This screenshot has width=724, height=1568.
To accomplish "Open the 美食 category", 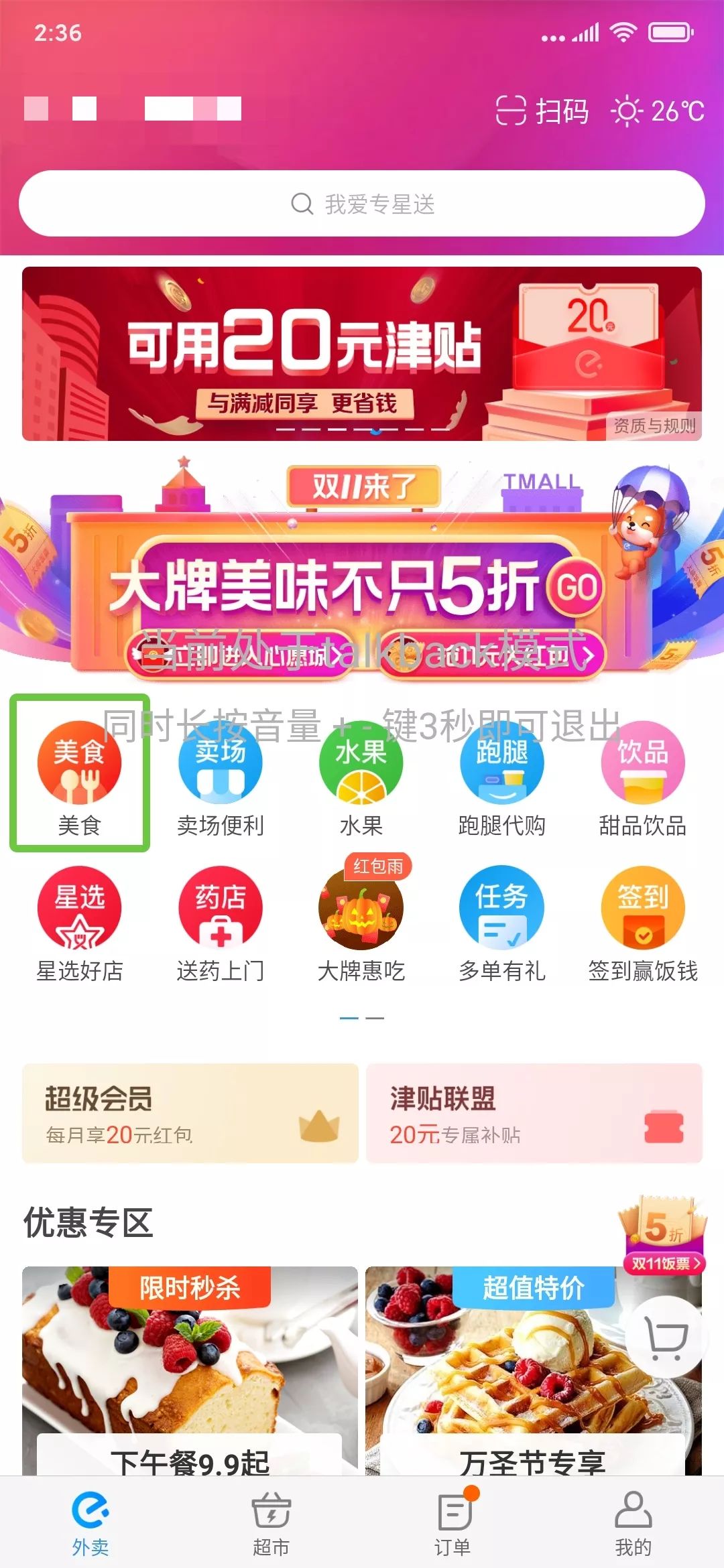I will coord(79,775).
